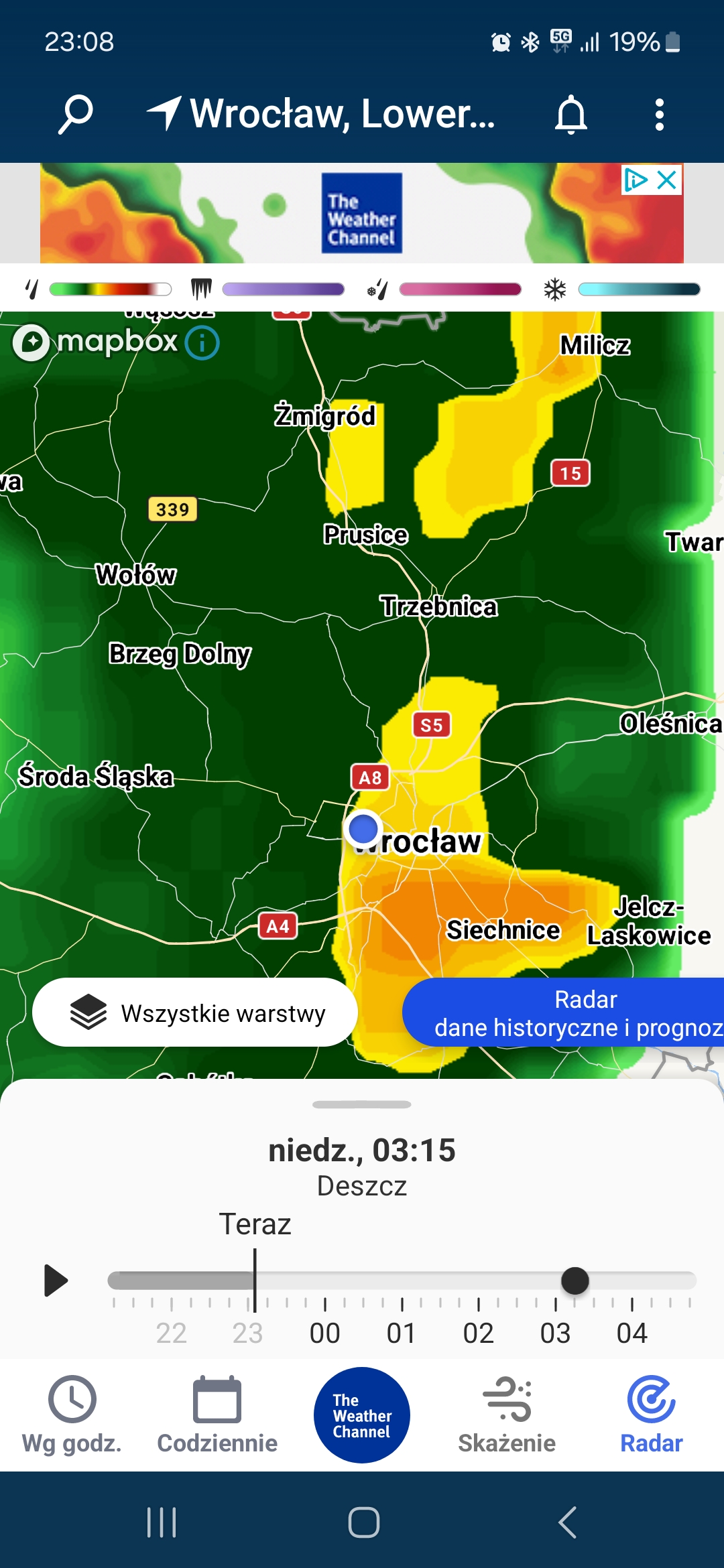This screenshot has width=724, height=1568.
Task: Show recent apps
Action: pos(162,1522)
